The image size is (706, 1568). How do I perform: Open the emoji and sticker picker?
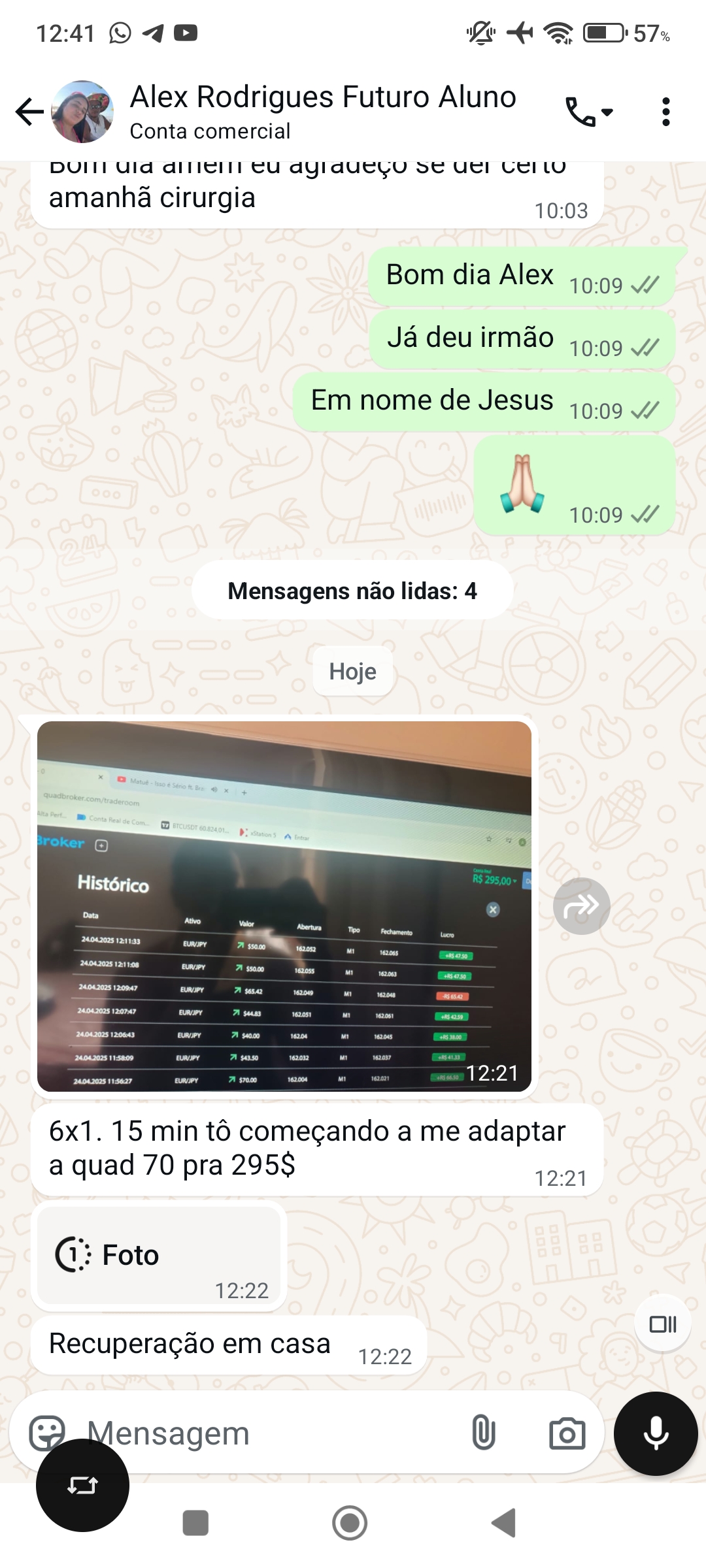47,1433
